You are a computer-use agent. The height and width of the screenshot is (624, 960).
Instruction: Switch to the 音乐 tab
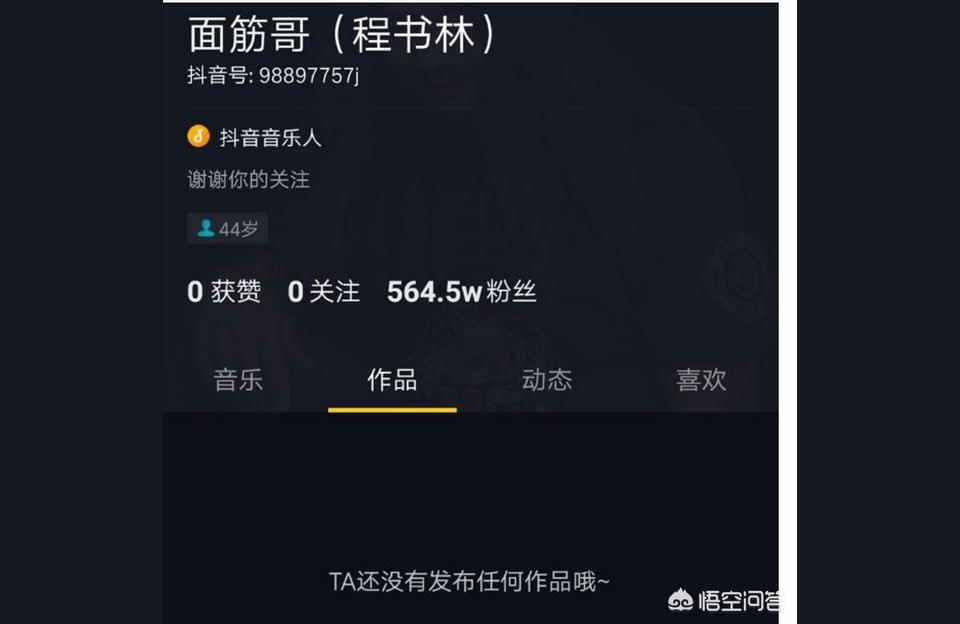pos(238,380)
